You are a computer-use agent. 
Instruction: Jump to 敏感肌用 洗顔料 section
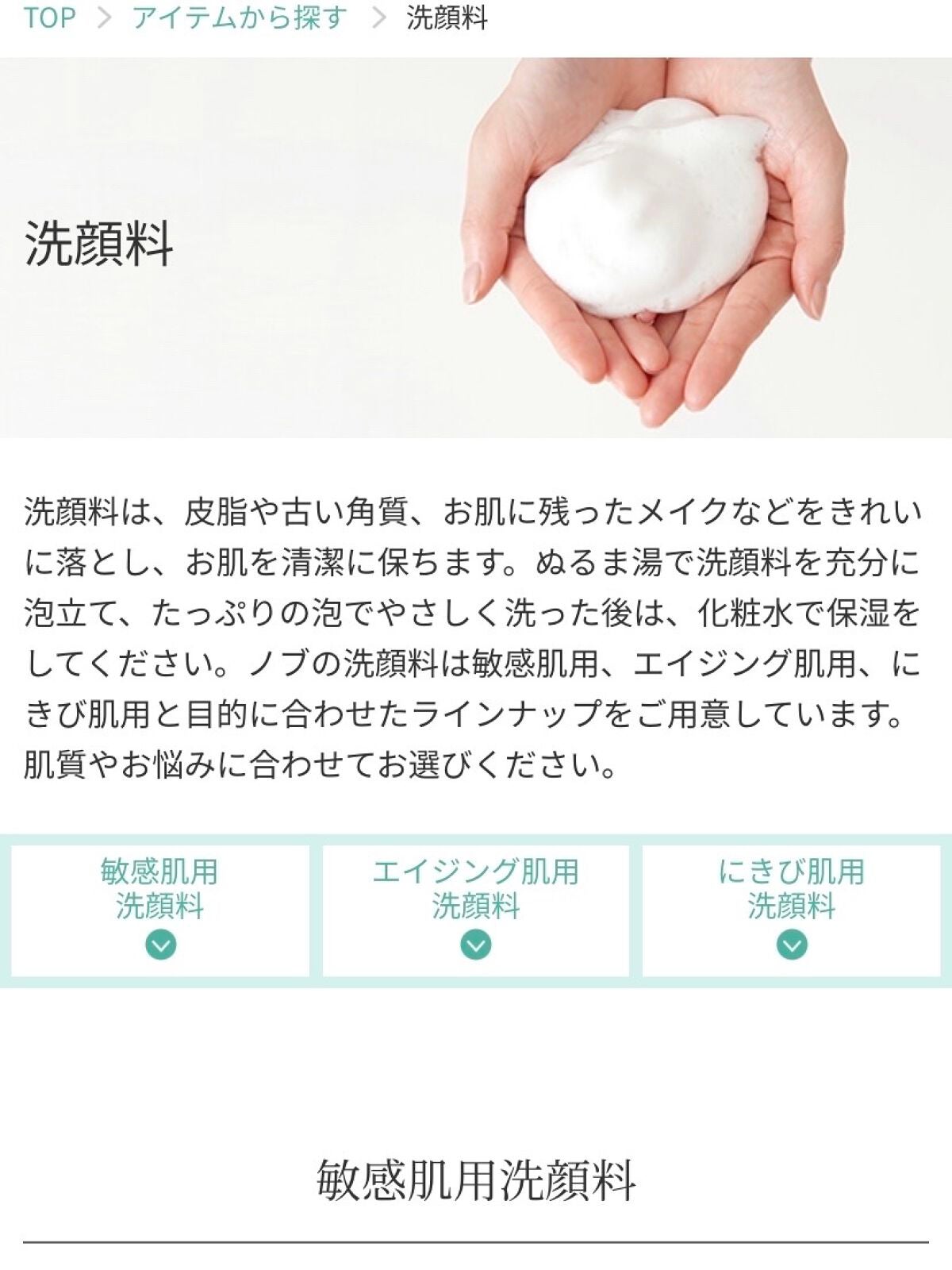[x=160, y=910]
